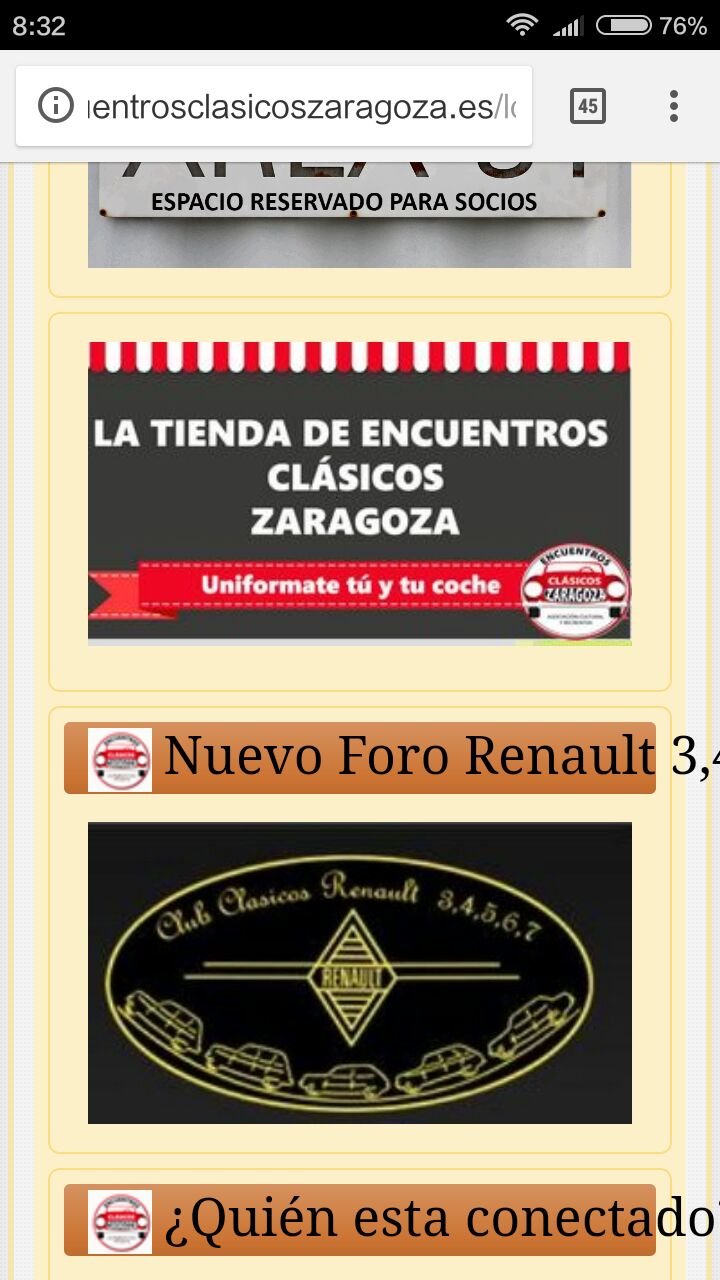This screenshot has width=720, height=1280.
Task: Open the Chrome overflow menu
Action: 674,106
